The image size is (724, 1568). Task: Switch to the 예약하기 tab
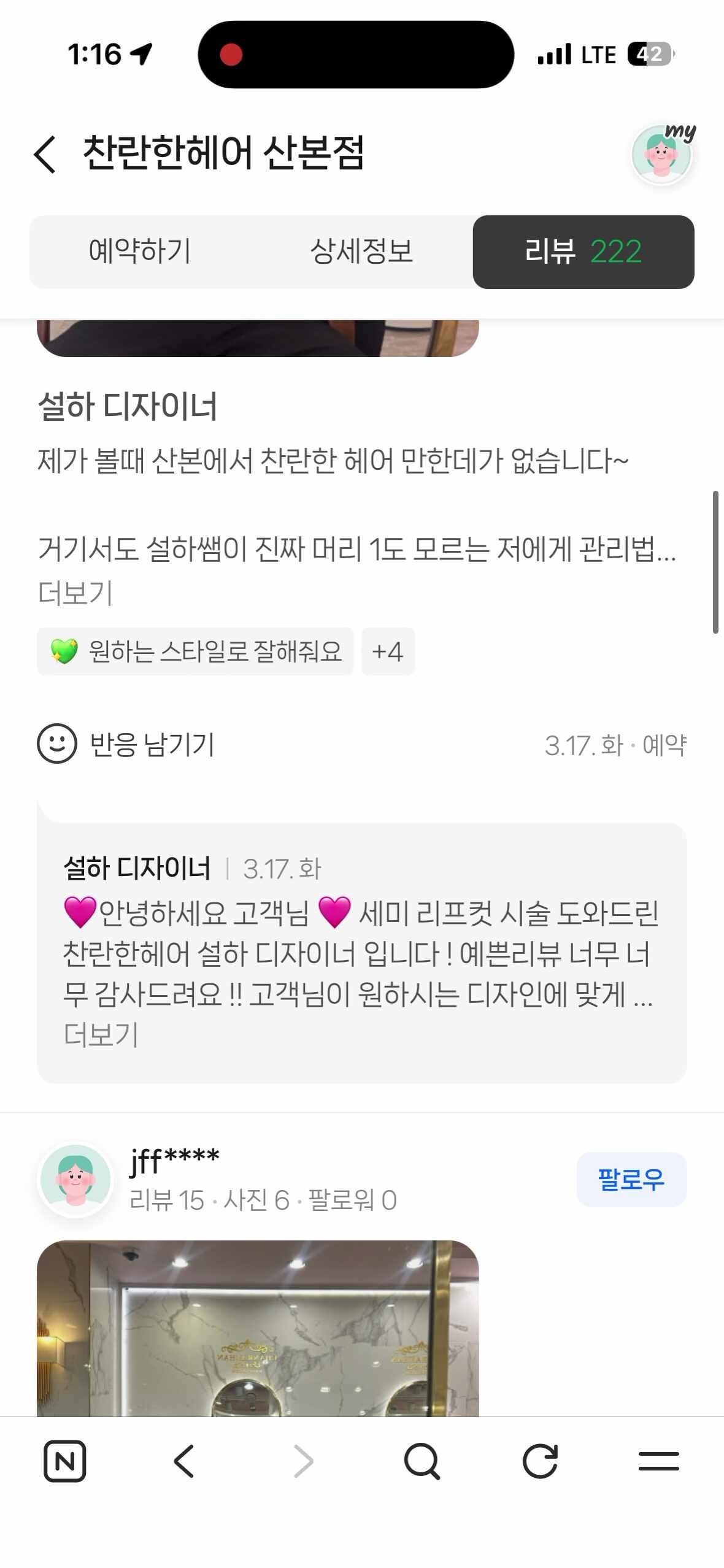click(140, 252)
